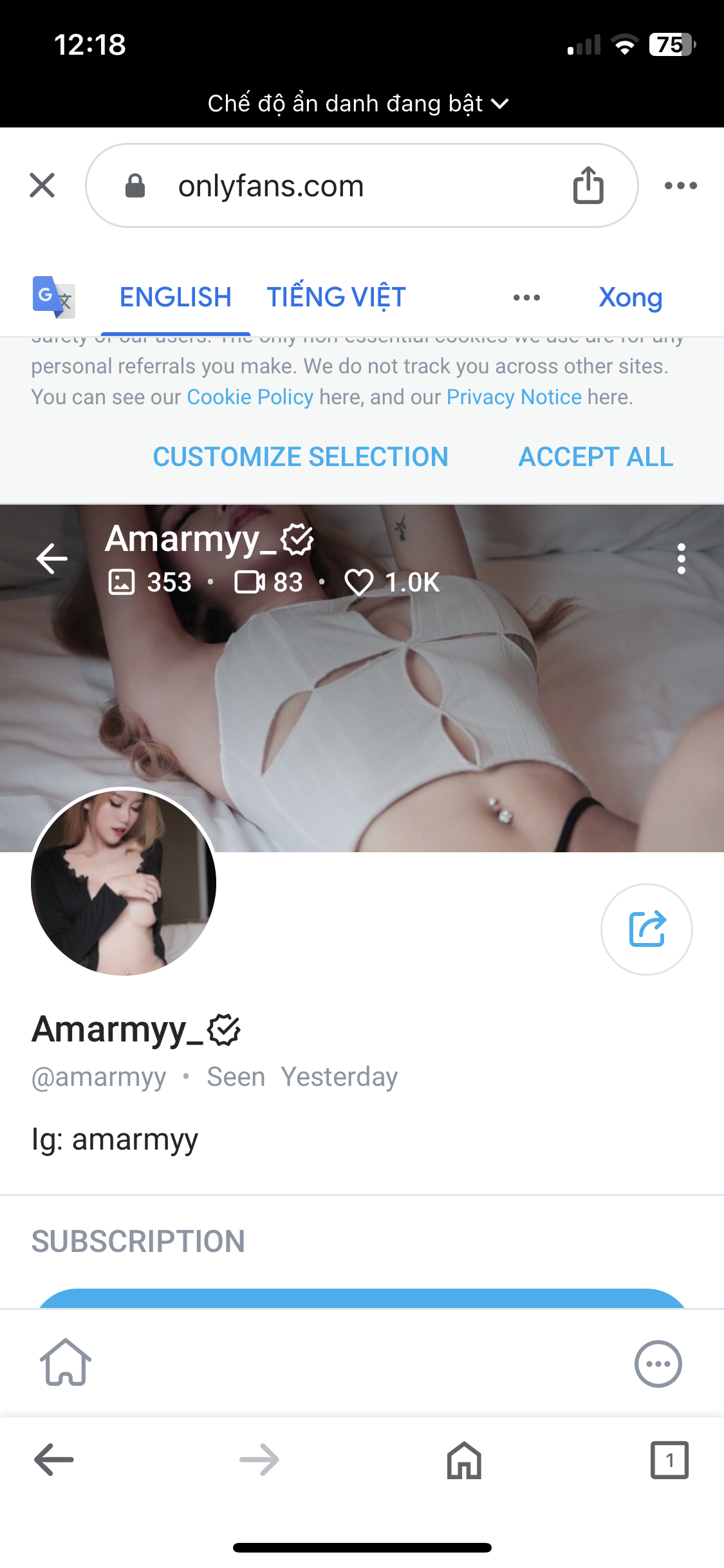Viewport: 724px width, 1568px height.
Task: Open the More circle in bottom bar
Action: click(658, 1363)
